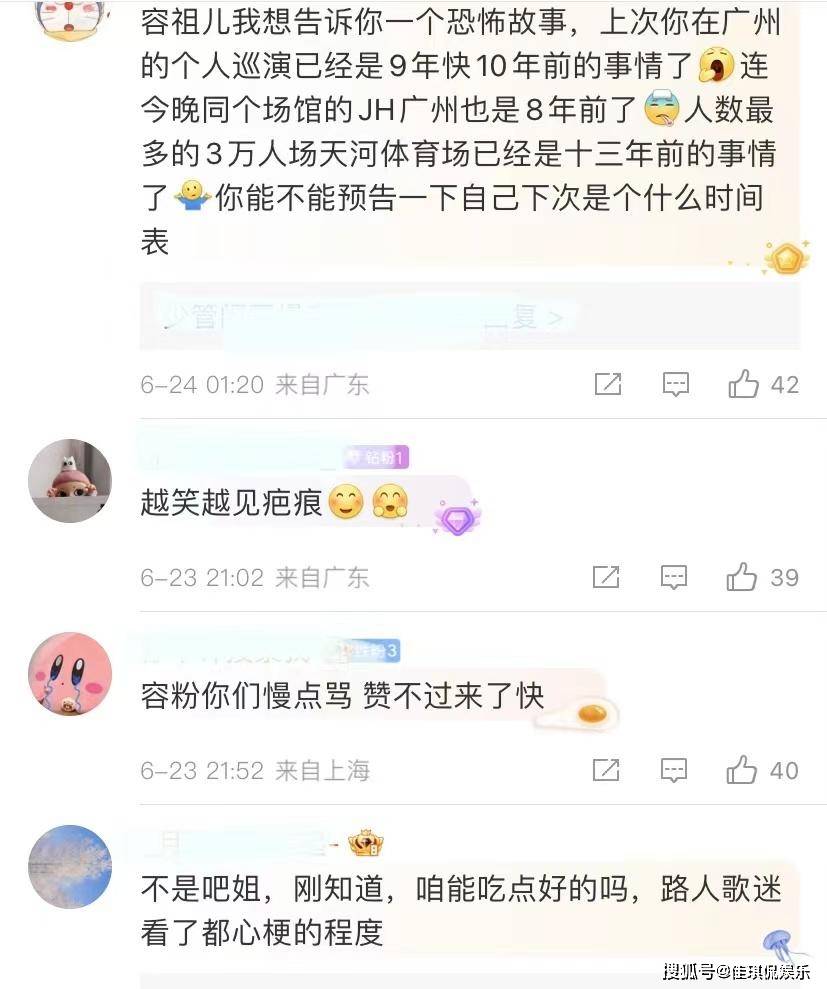Repost the 越笑越见疤痕 comment

608,577
